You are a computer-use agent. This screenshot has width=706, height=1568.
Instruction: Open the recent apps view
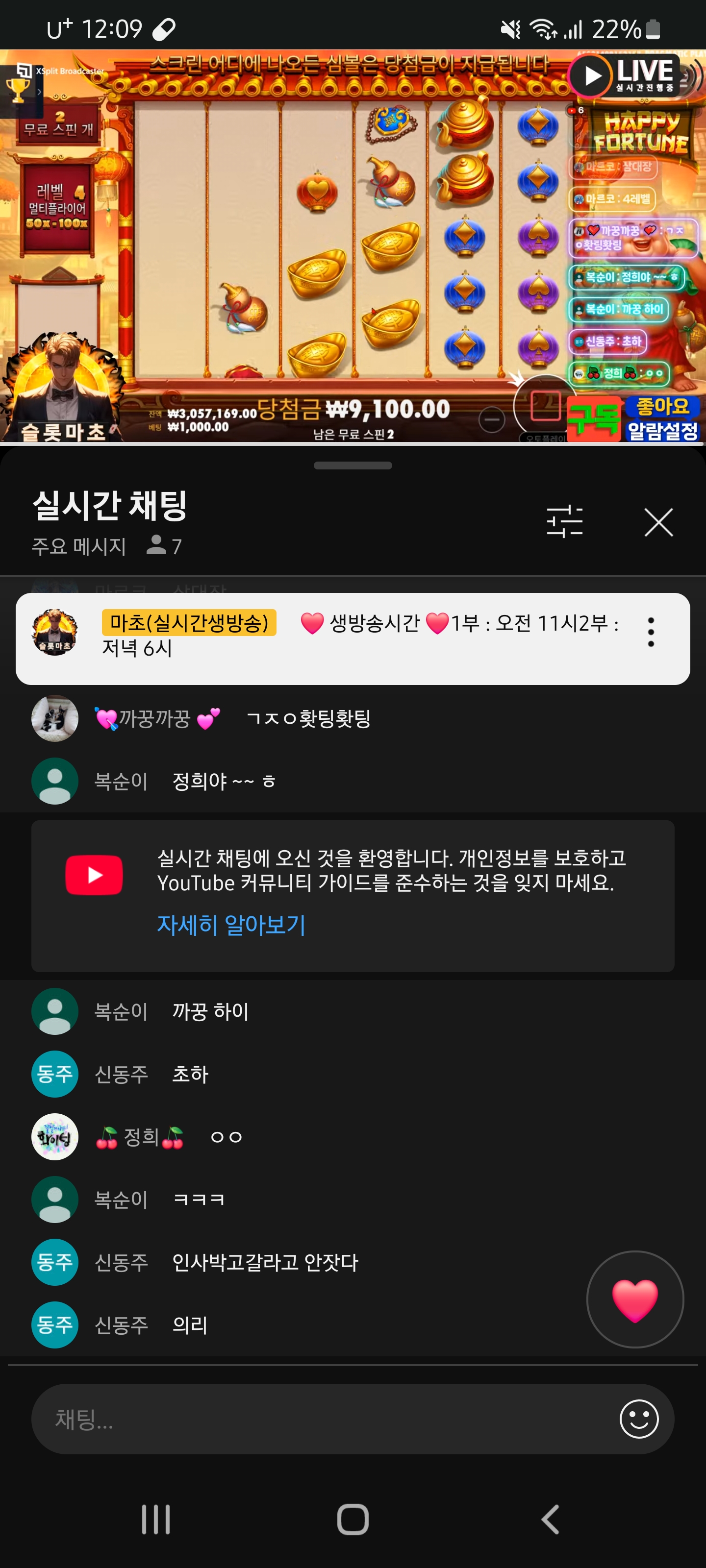(156, 1519)
